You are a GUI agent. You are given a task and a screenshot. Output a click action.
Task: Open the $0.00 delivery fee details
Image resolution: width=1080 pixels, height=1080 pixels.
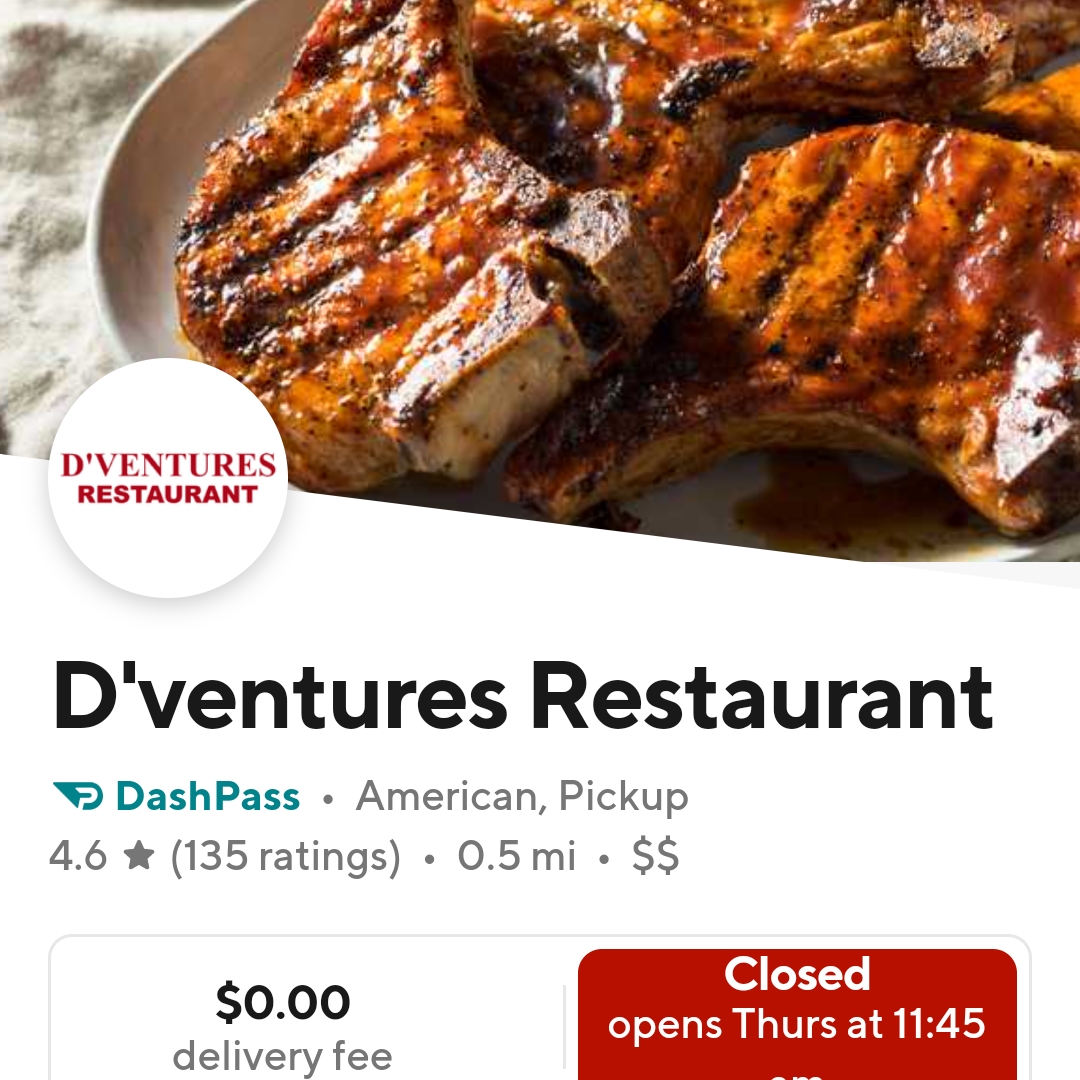[283, 1025]
